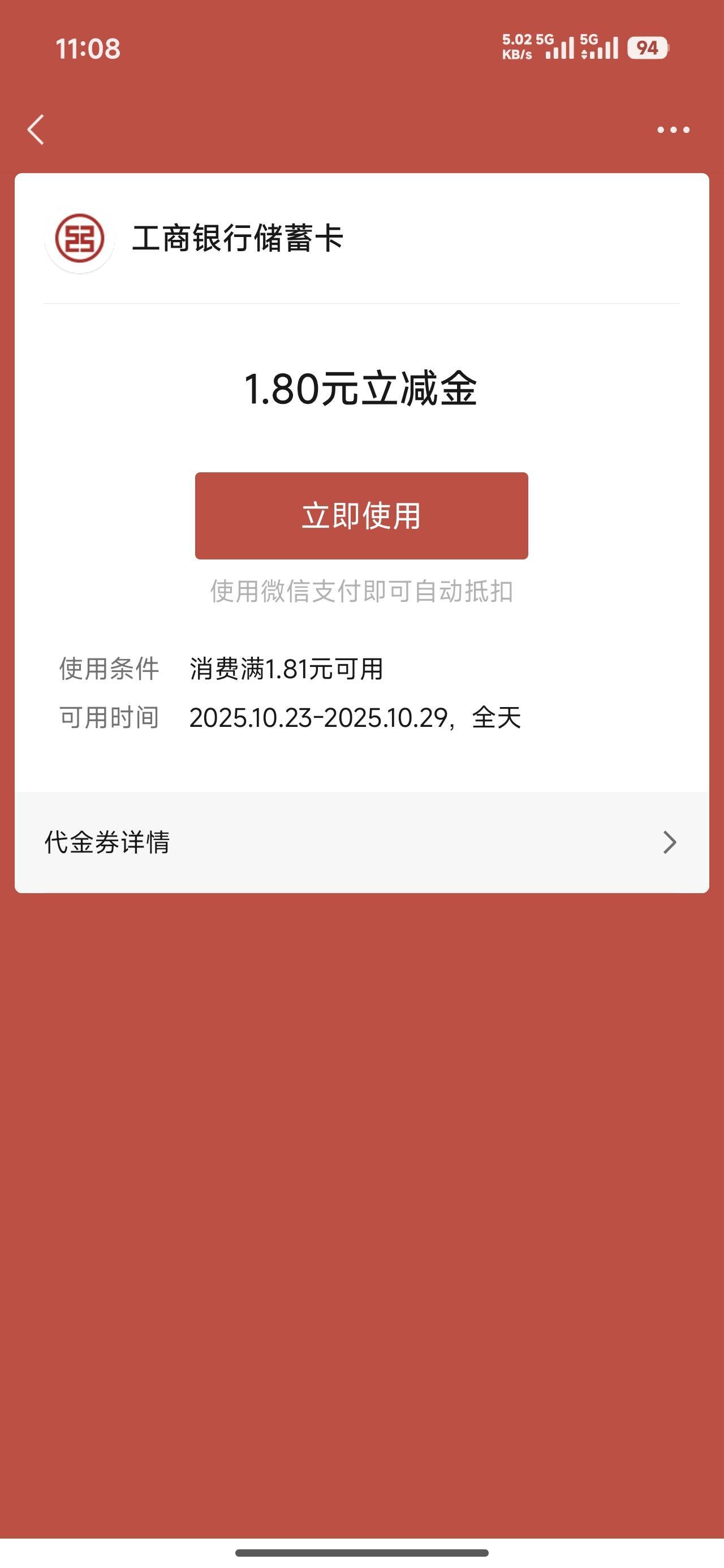
Task: Open the three-dot overflow menu
Action: [x=673, y=130]
